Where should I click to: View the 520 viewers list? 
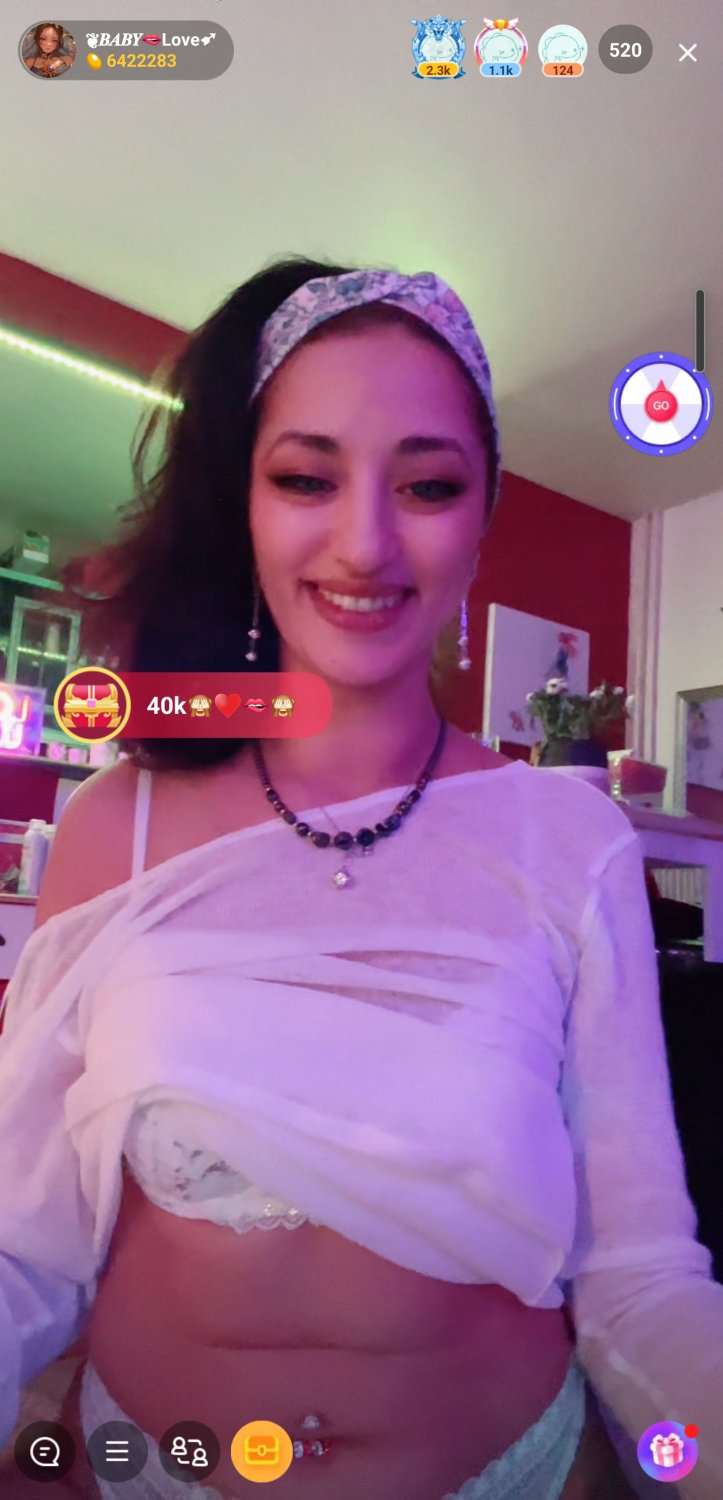click(625, 50)
